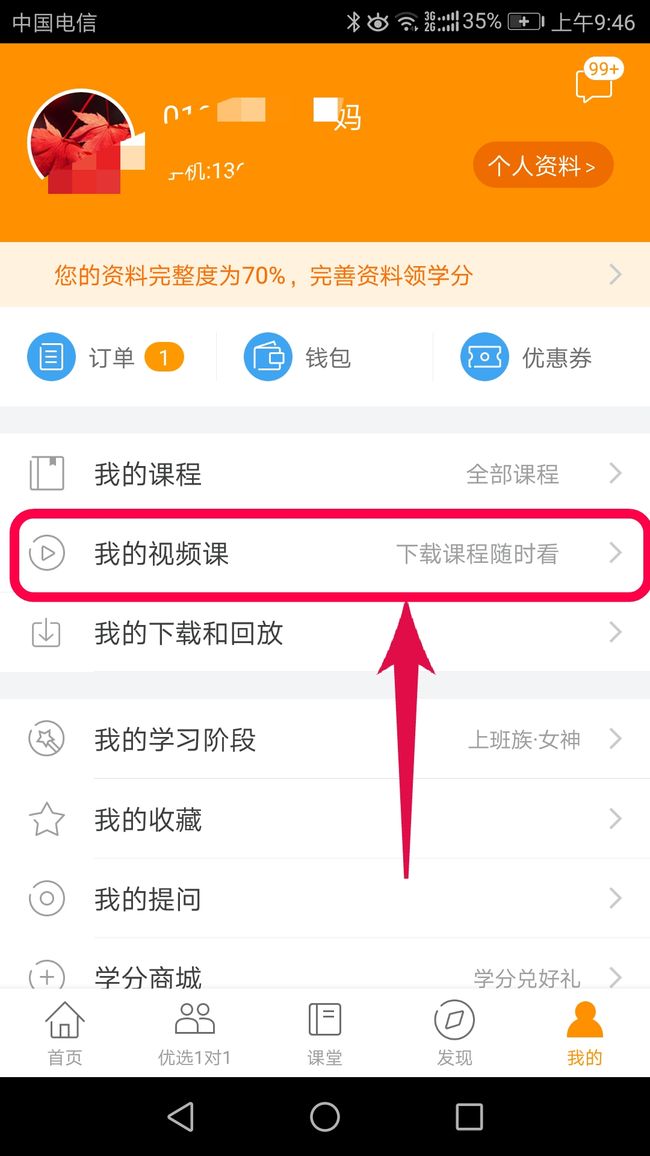Open 个人资料 profile details
The width and height of the screenshot is (650, 1156).
[x=543, y=165]
